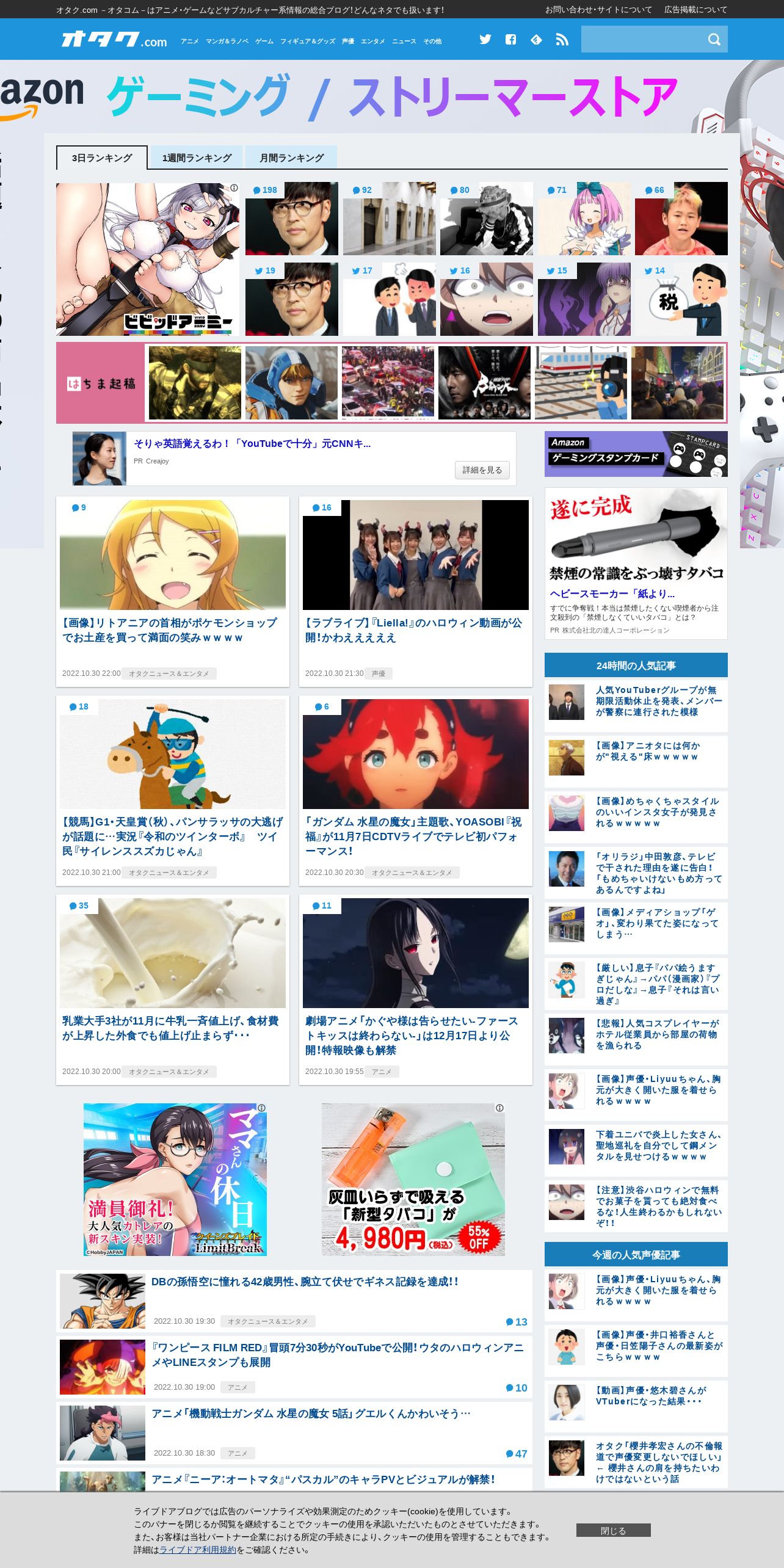The height and width of the screenshot is (1568, 784).
Task: Open the RSS feed icon
Action: click(x=562, y=40)
